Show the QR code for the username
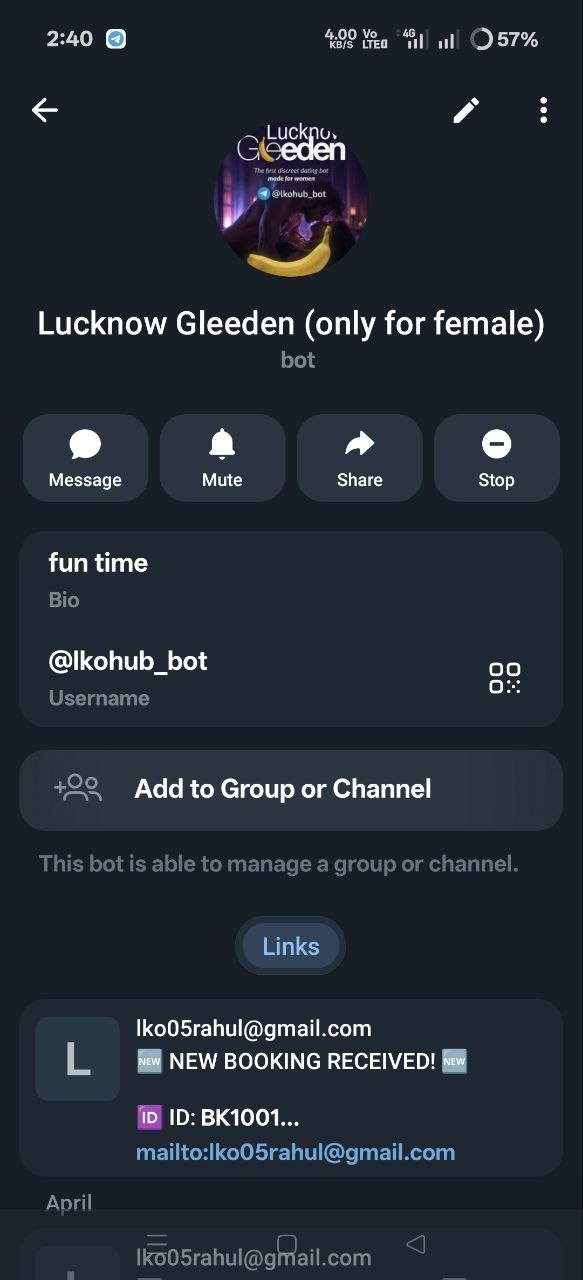The image size is (583, 1280). tap(505, 678)
